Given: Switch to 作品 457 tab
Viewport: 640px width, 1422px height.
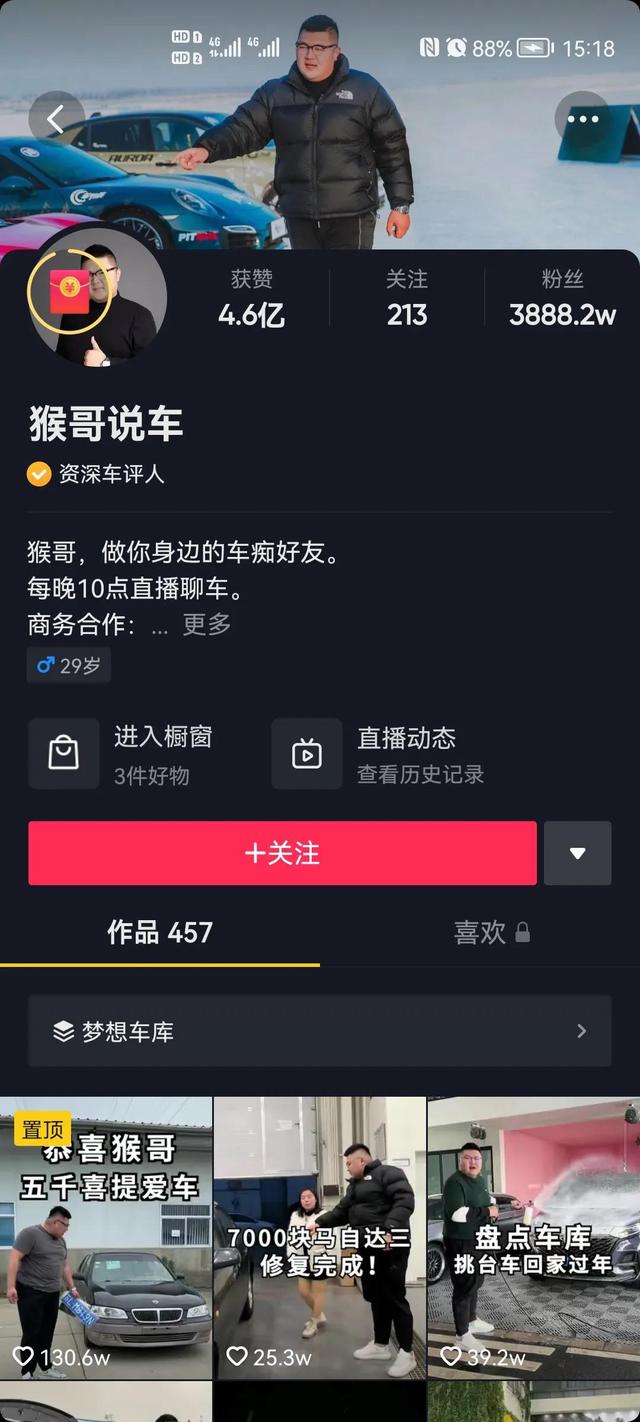Looking at the screenshot, I should click(x=160, y=933).
